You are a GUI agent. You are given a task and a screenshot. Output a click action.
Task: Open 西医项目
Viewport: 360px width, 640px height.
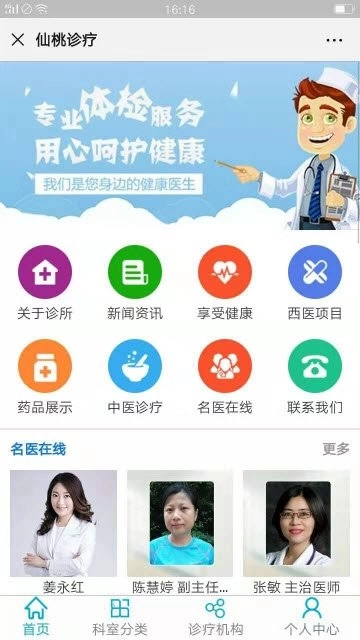(x=315, y=282)
